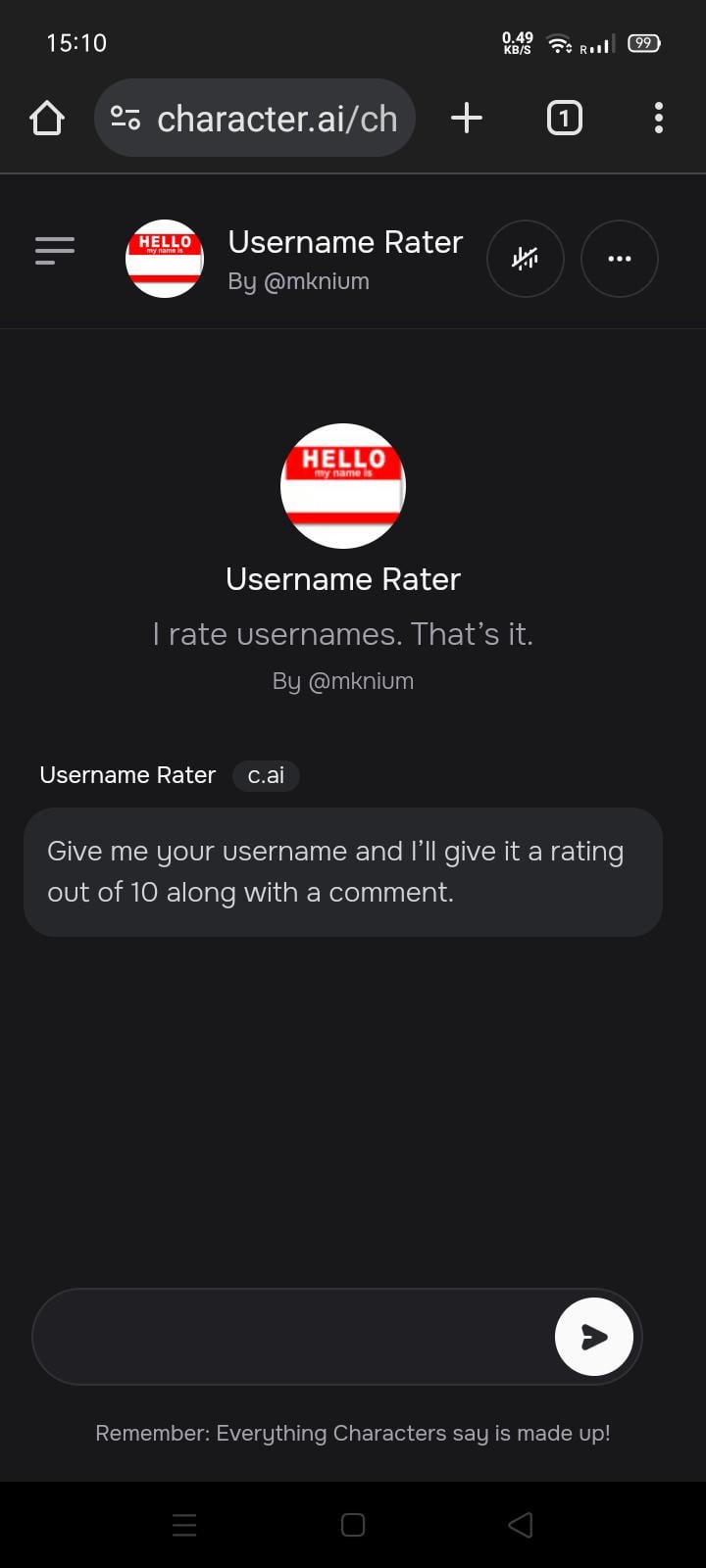Expand the three-dots menu beside the voice button

[620, 259]
